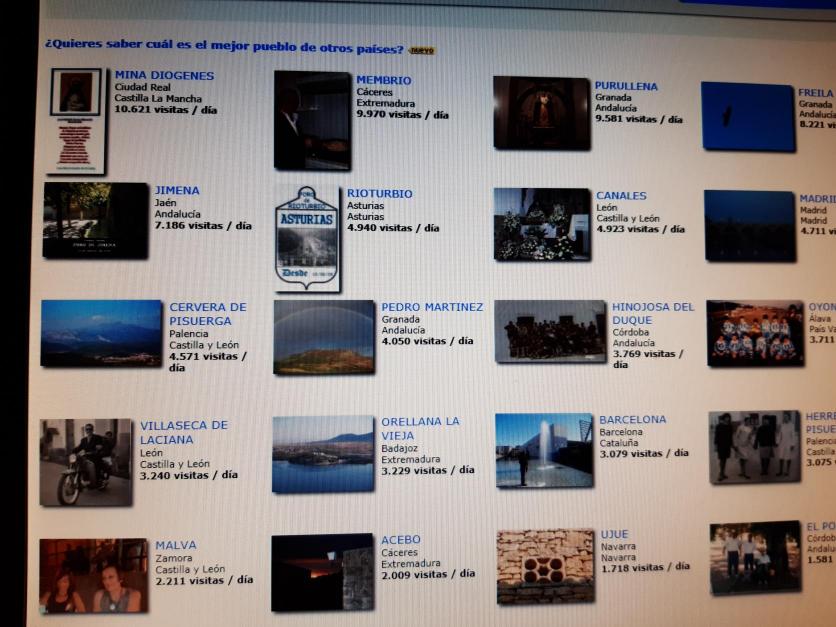Tap the Rioturbio Asturias sign thumbnail
The width and height of the screenshot is (836, 627).
point(308,237)
